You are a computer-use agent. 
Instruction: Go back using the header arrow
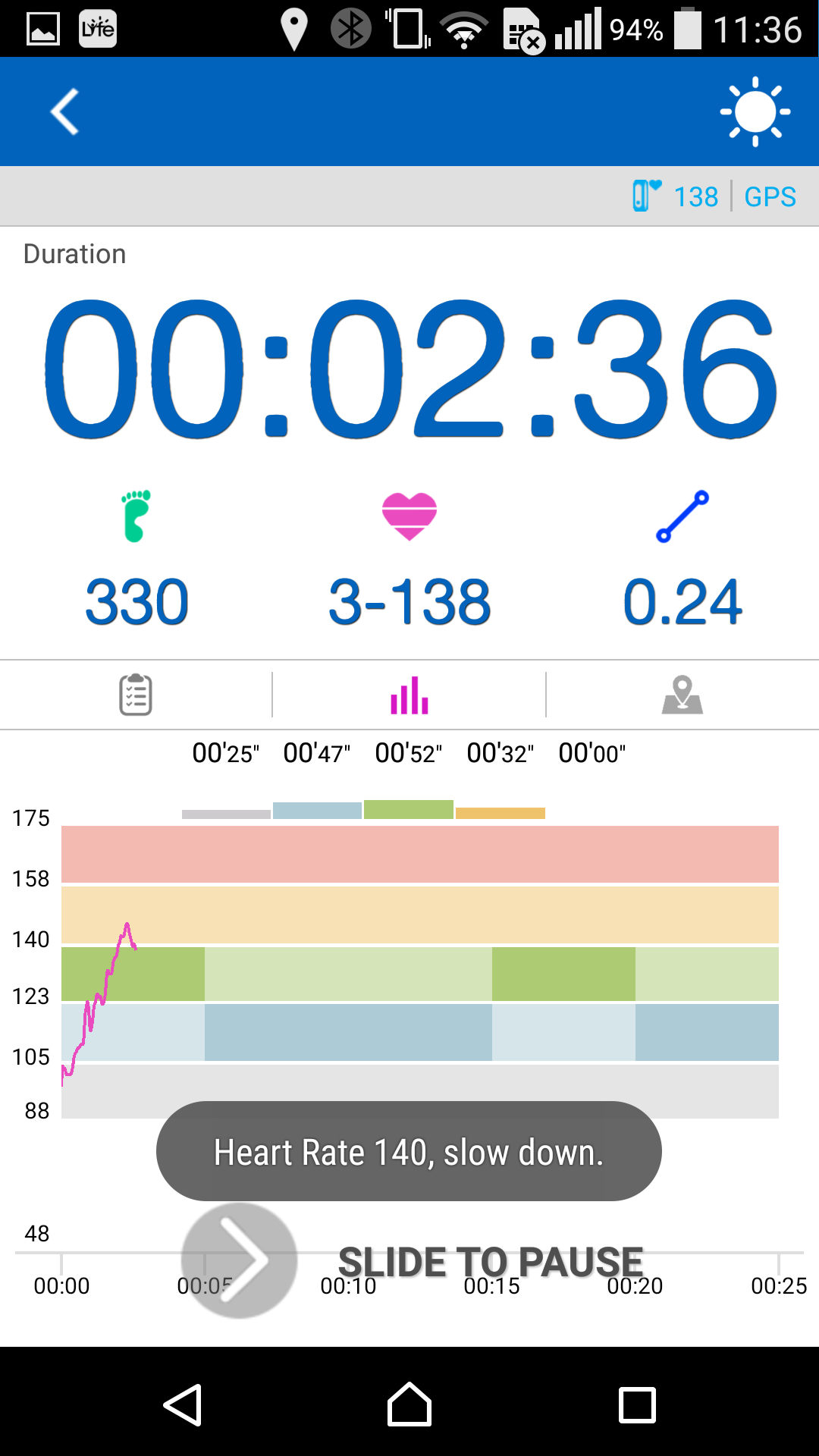point(65,112)
